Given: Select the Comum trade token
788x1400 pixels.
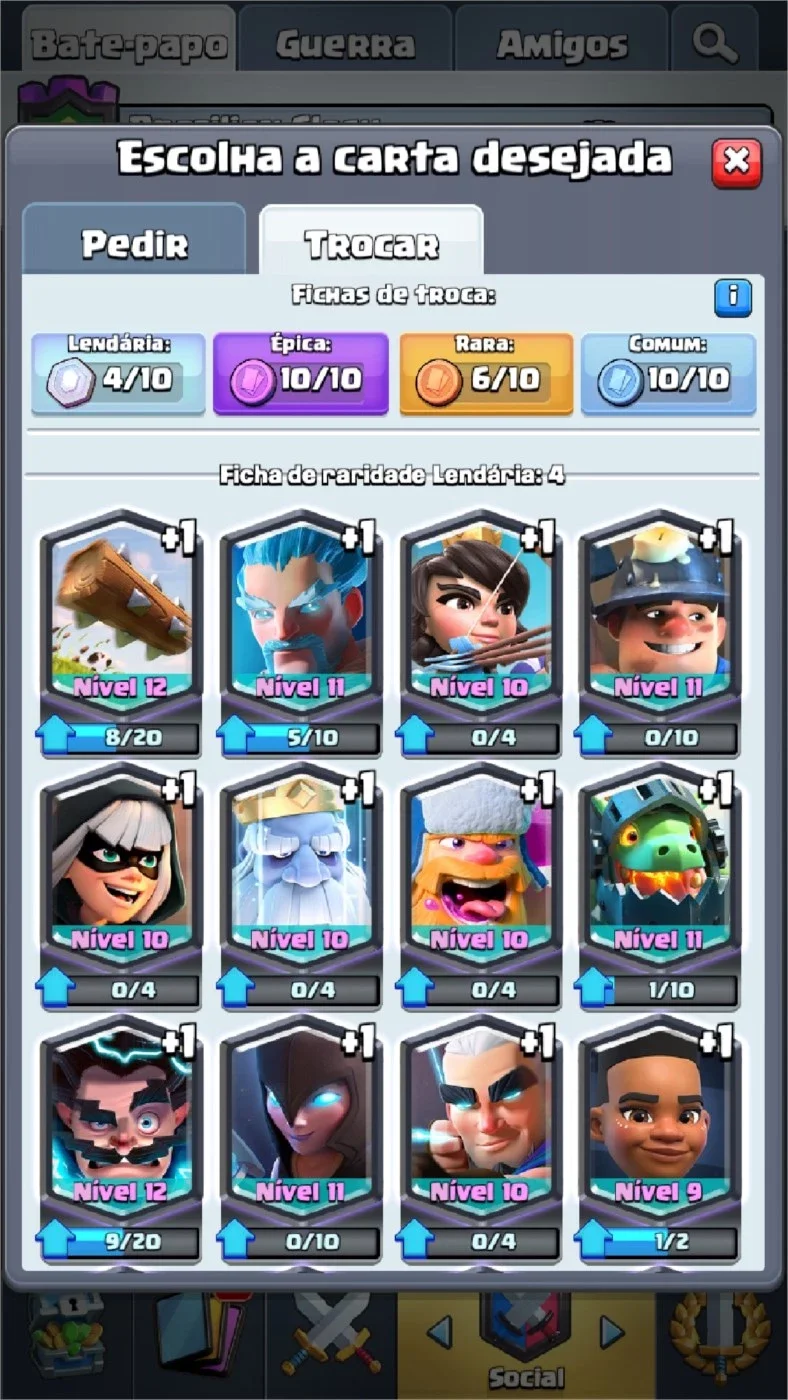Looking at the screenshot, I should [x=668, y=373].
